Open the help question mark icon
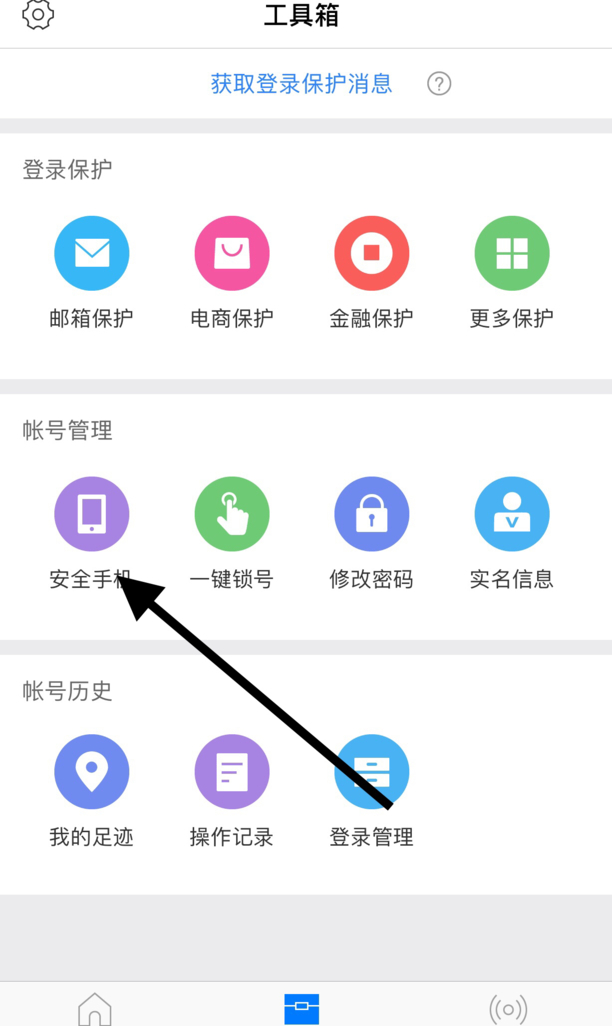This screenshot has height=1026, width=612. point(439,84)
